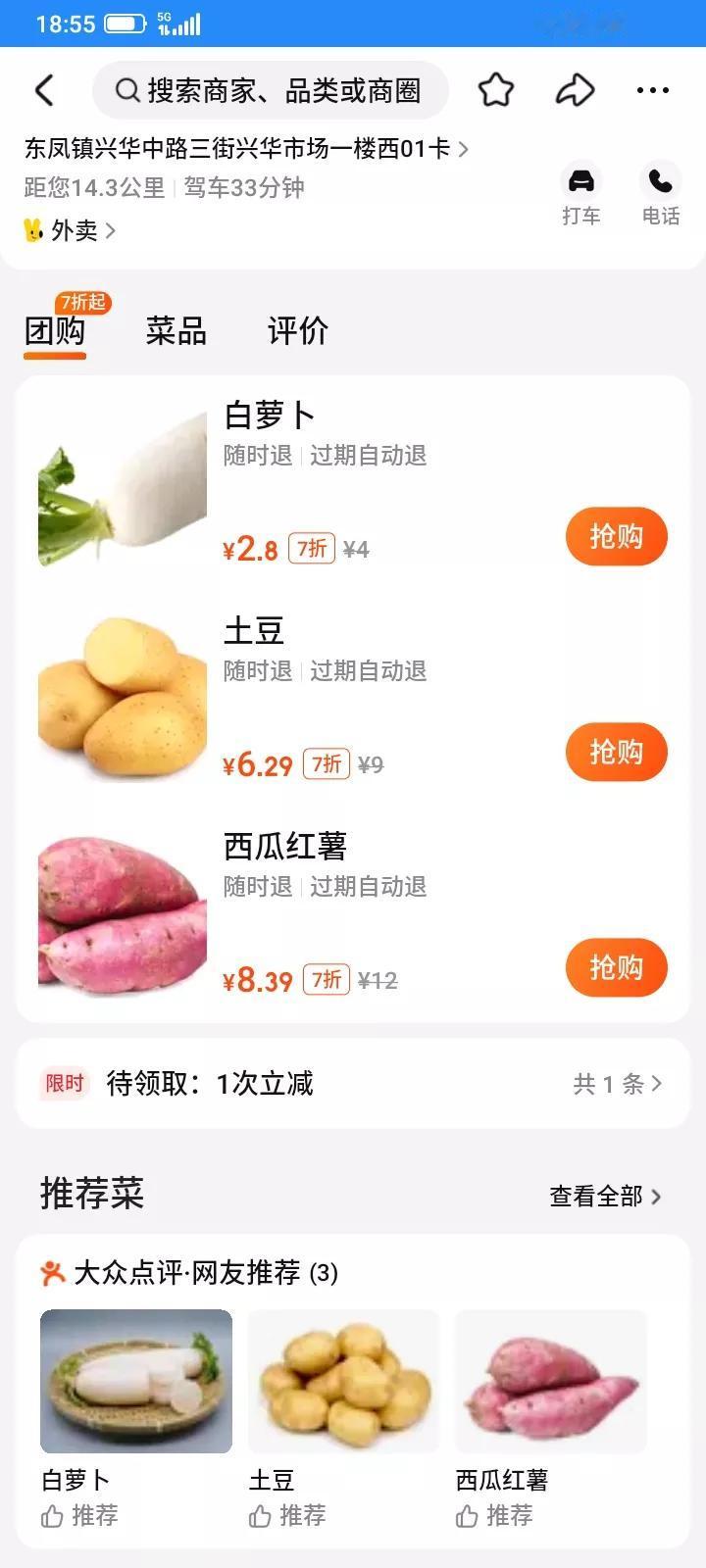This screenshot has width=706, height=1568.
Task: Tap 抢购 for 白萝卜
Action: (x=616, y=536)
